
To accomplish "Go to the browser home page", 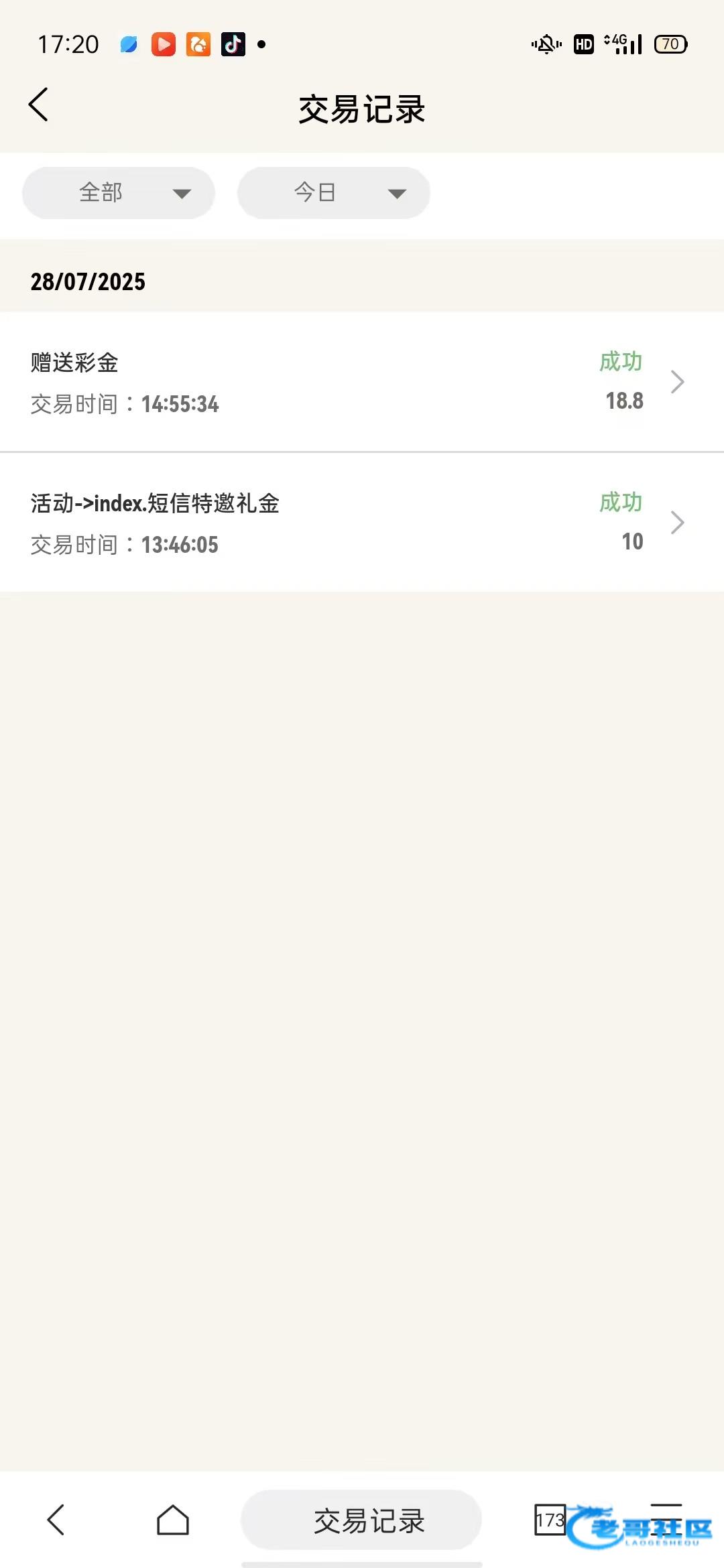I will 173,1520.
